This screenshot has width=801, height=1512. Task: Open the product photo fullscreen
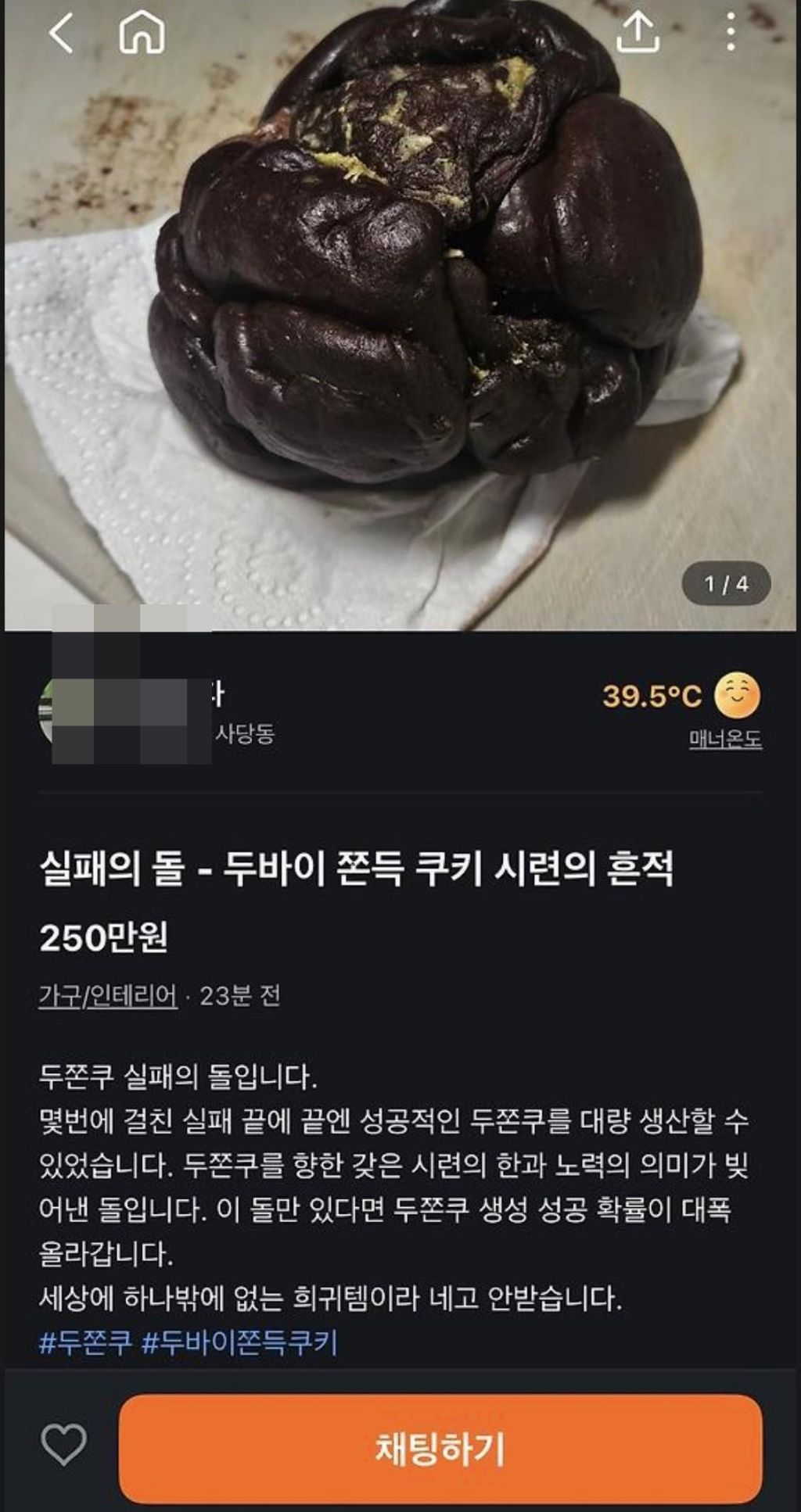[400, 313]
